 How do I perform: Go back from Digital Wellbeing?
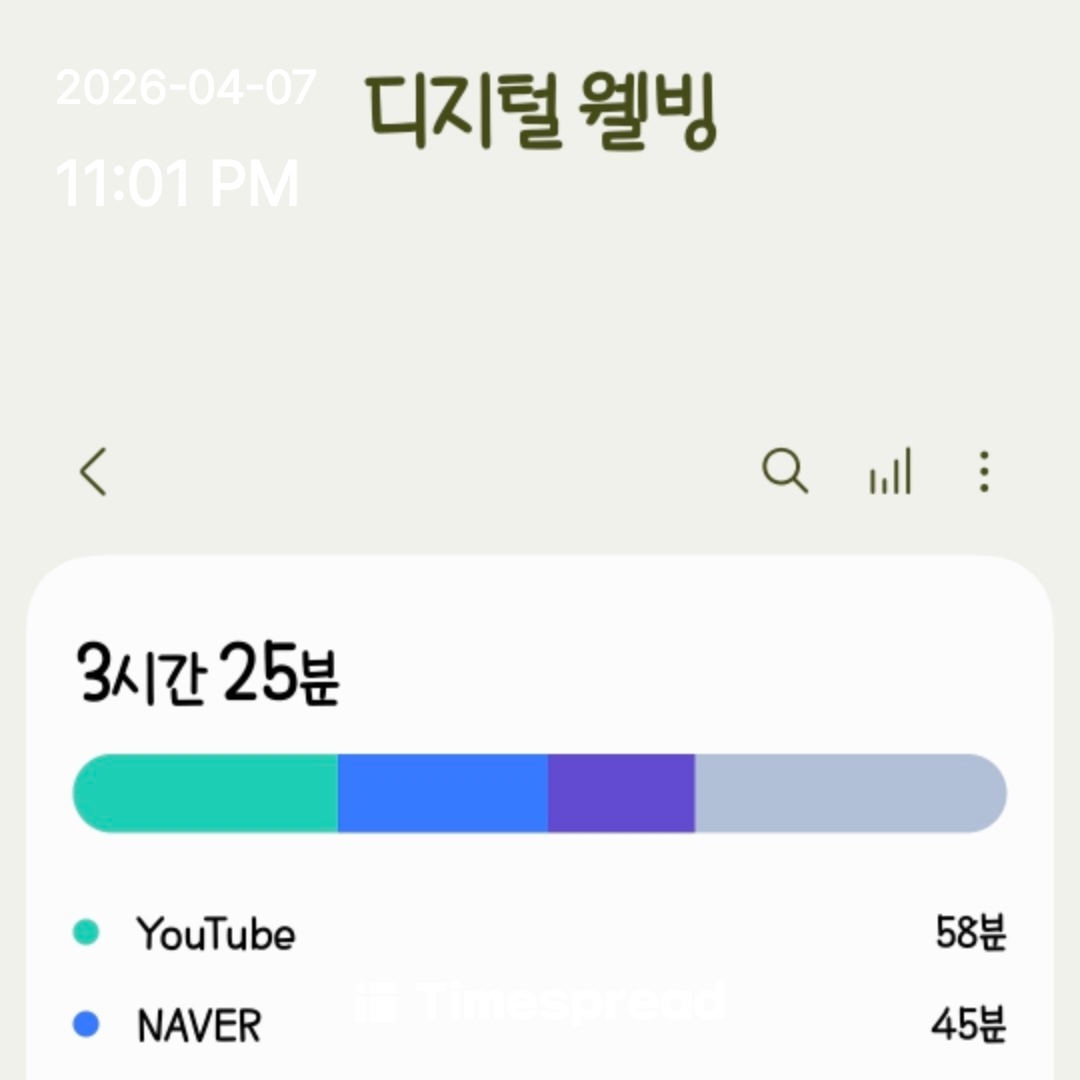pos(94,472)
